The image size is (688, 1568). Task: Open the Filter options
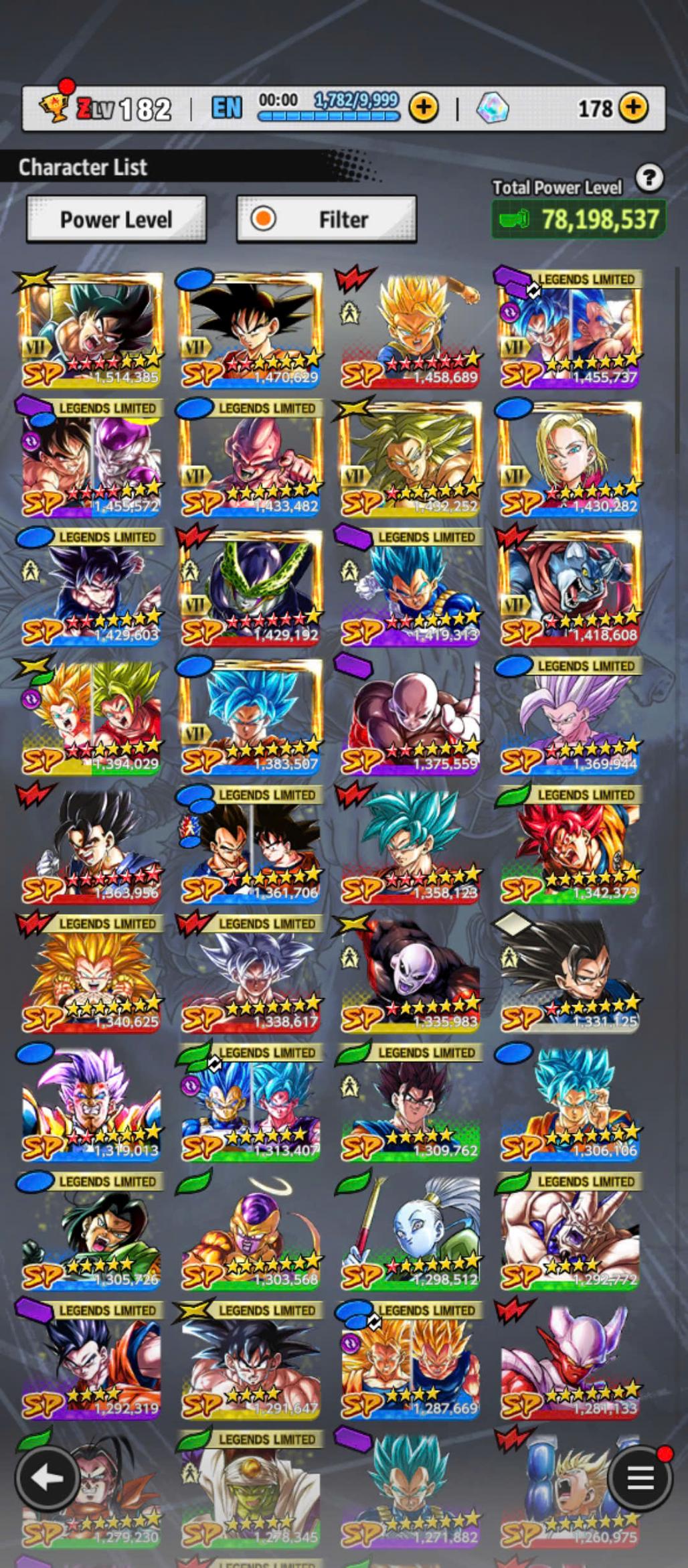tap(327, 219)
